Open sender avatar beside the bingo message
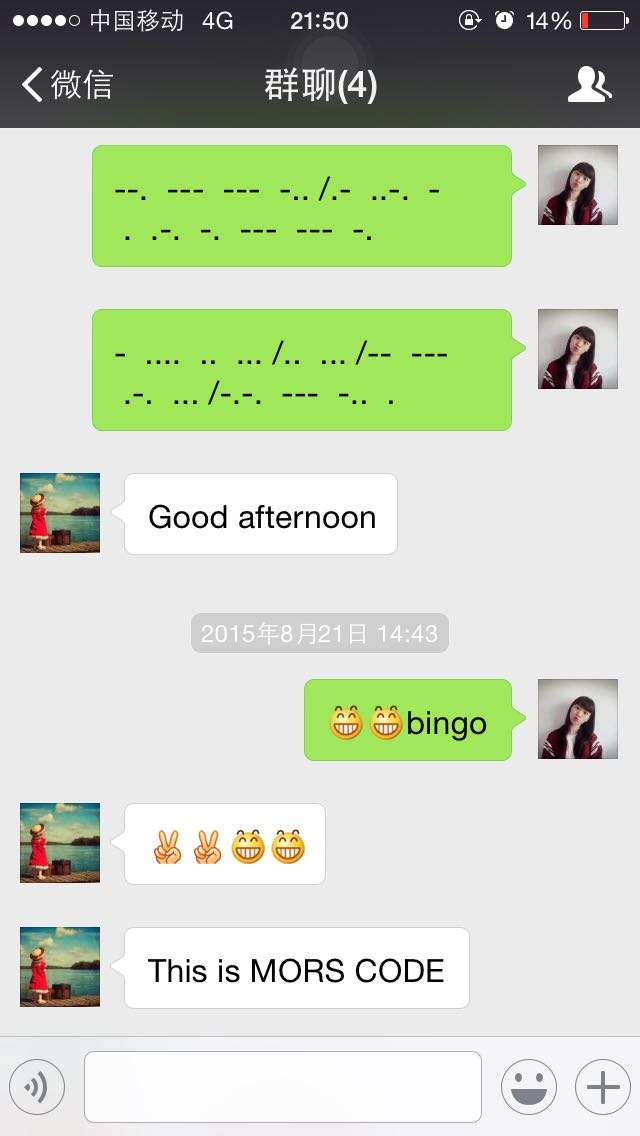Screen dimensions: 640x1136 point(577,719)
